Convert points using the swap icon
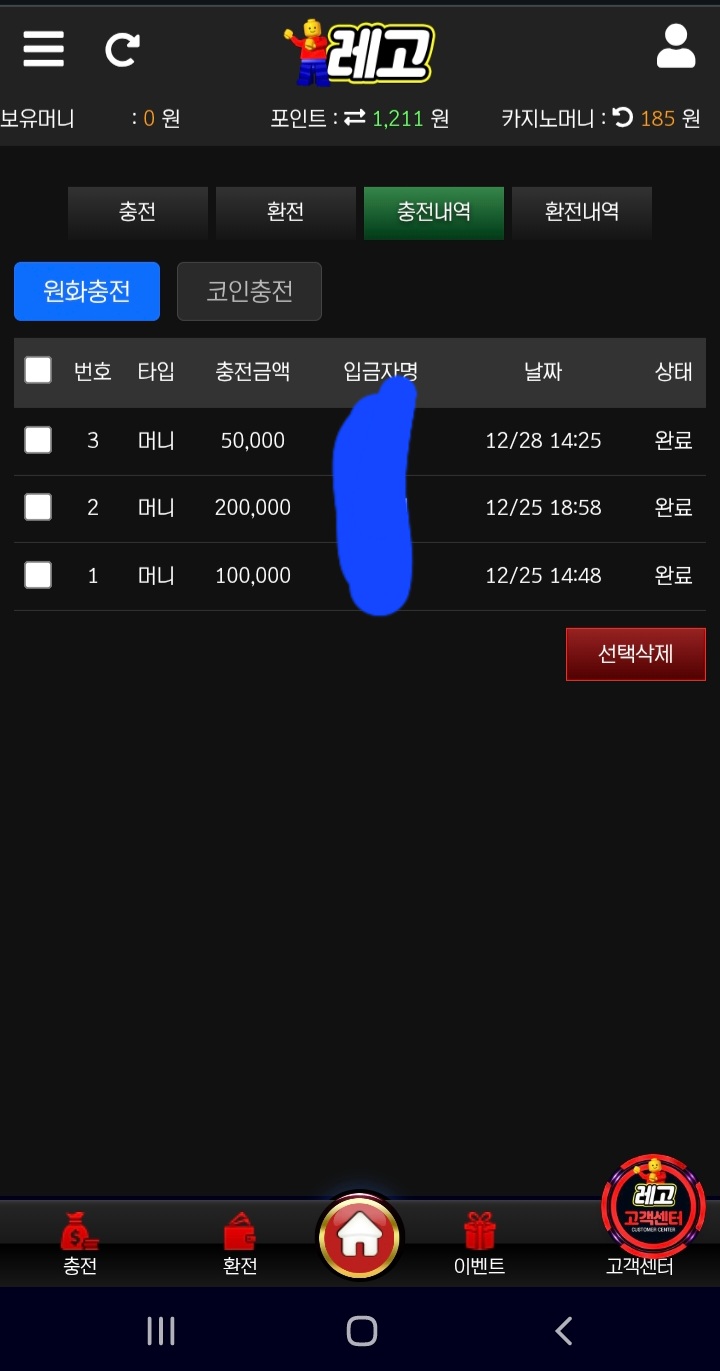 point(355,119)
